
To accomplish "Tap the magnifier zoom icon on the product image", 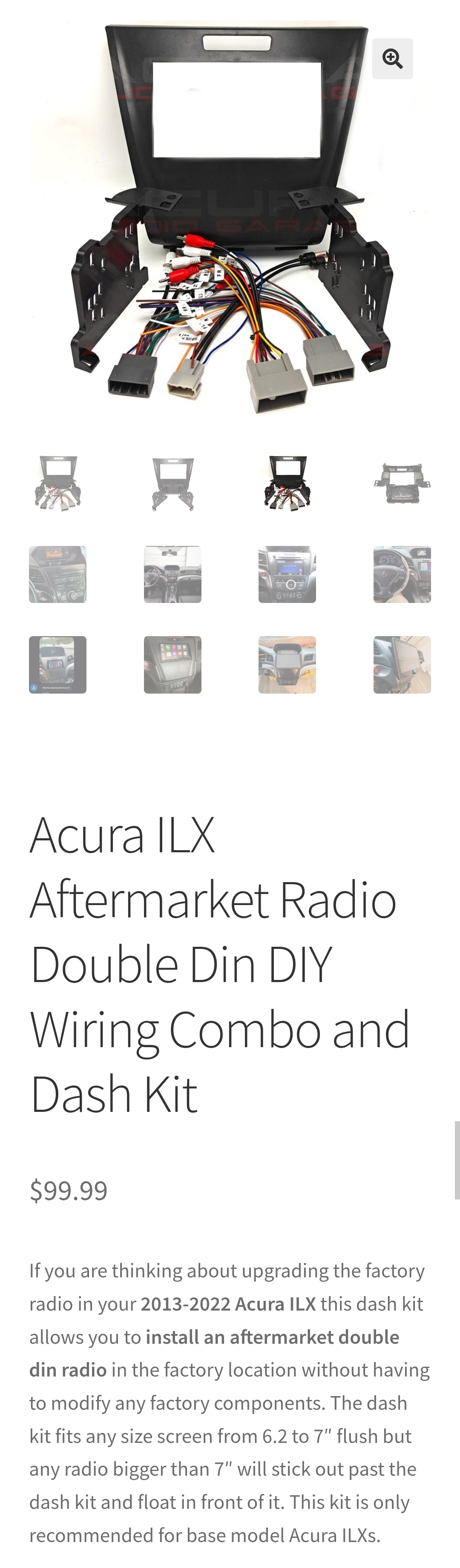I will (392, 59).
